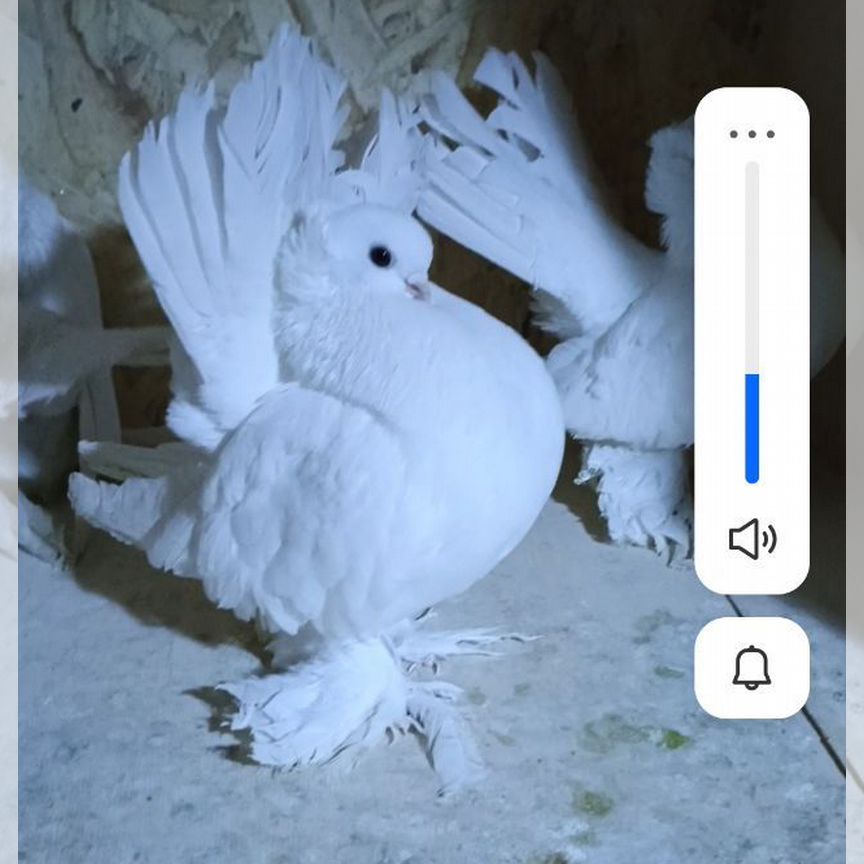Mute media via the speaker icon

coord(752,540)
